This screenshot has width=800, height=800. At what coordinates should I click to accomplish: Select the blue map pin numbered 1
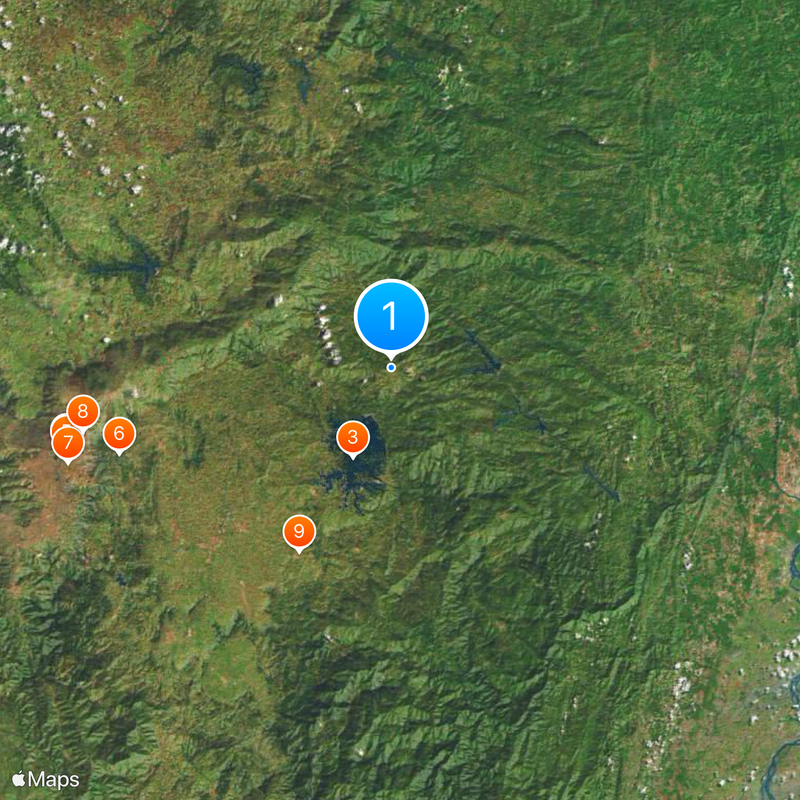click(391, 316)
